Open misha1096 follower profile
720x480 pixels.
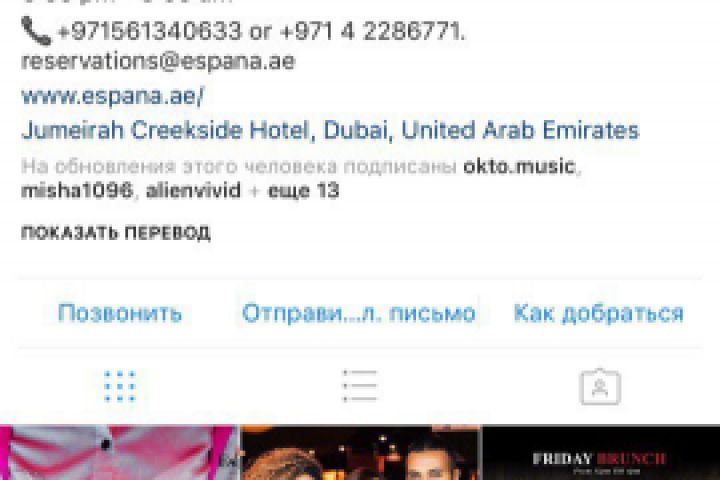click(x=76, y=190)
